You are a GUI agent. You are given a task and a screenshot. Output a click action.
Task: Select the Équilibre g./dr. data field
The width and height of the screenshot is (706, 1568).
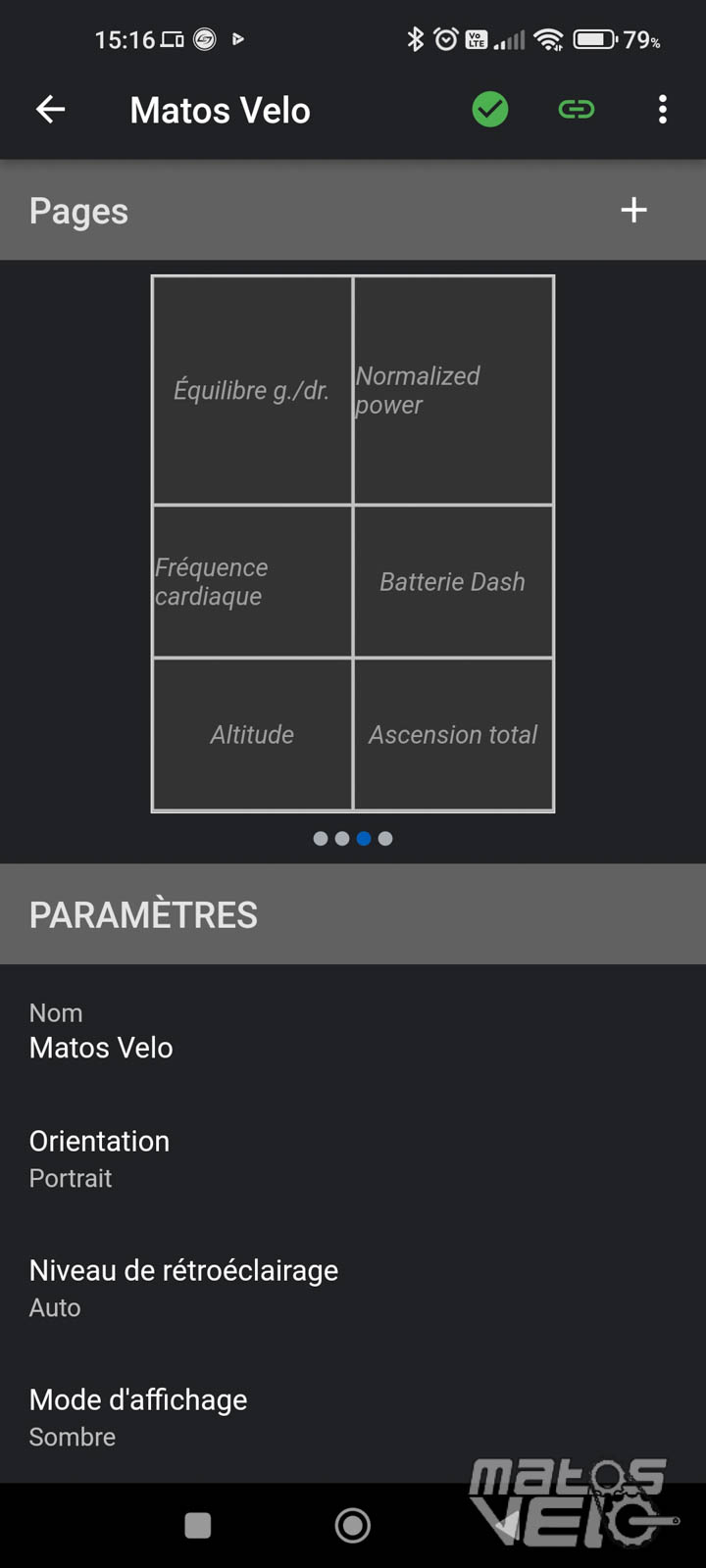pos(253,390)
